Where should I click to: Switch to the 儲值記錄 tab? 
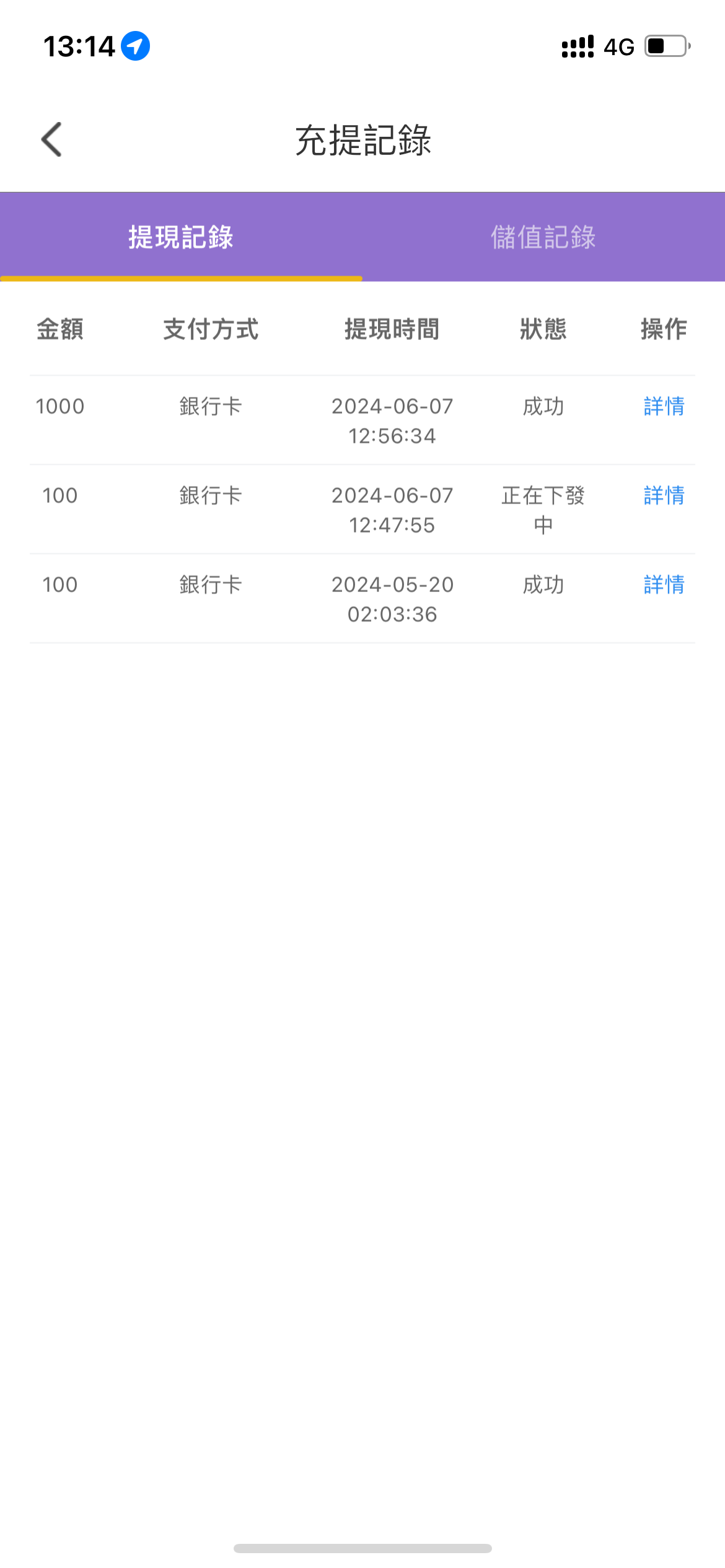(543, 237)
